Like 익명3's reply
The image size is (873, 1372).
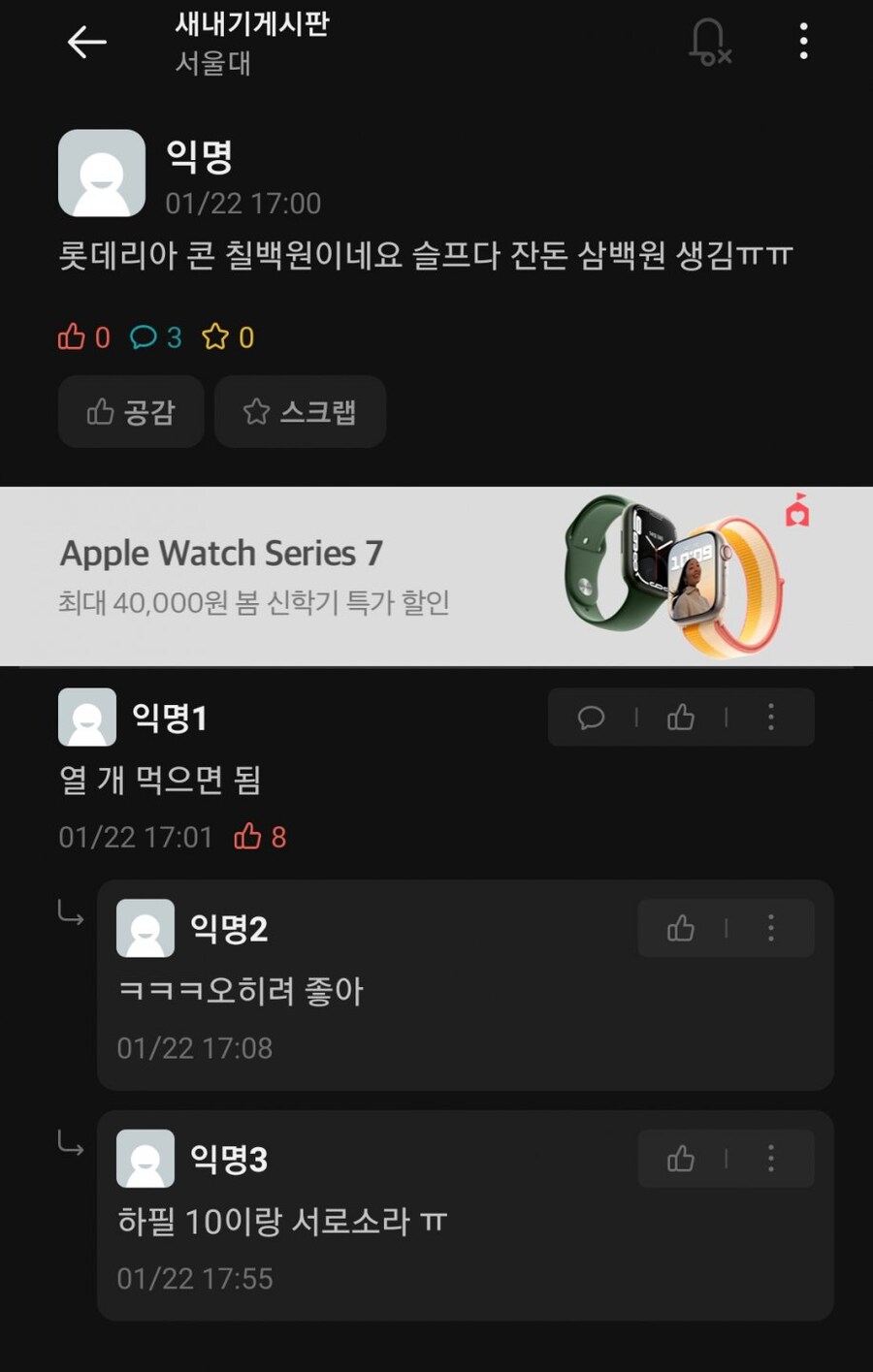pyautogui.click(x=681, y=1159)
